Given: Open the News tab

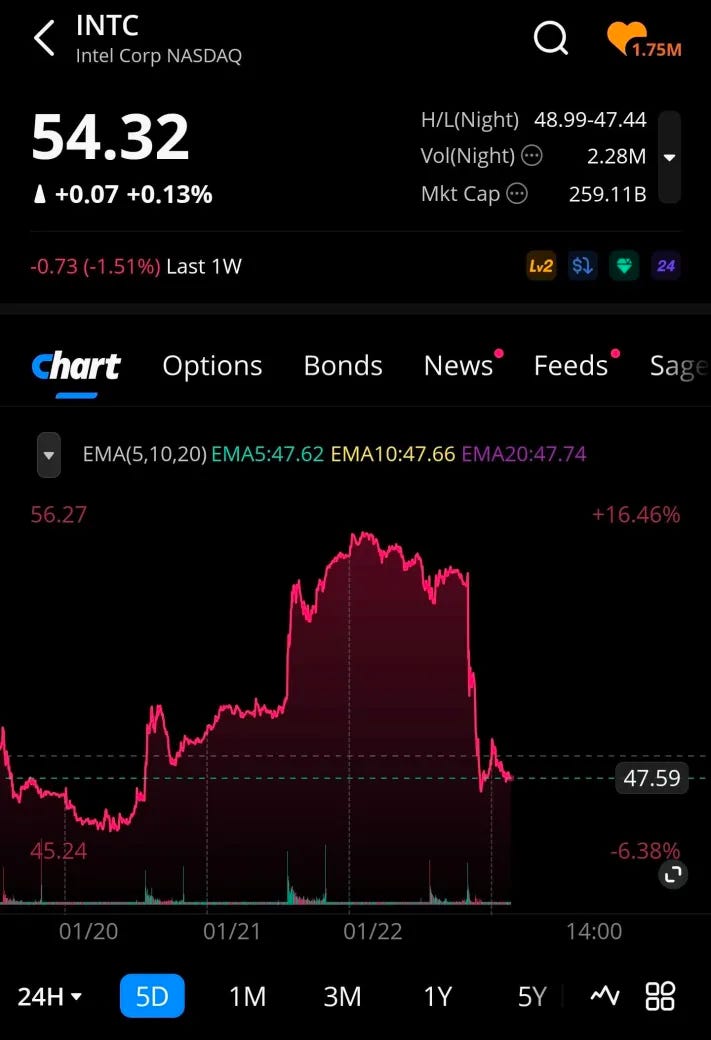Looking at the screenshot, I should pos(458,366).
